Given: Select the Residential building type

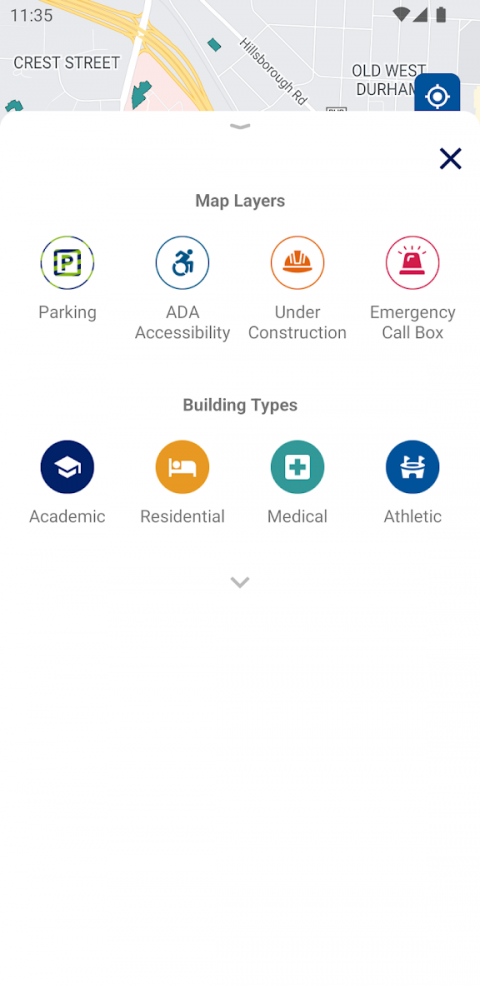Looking at the screenshot, I should (182, 467).
